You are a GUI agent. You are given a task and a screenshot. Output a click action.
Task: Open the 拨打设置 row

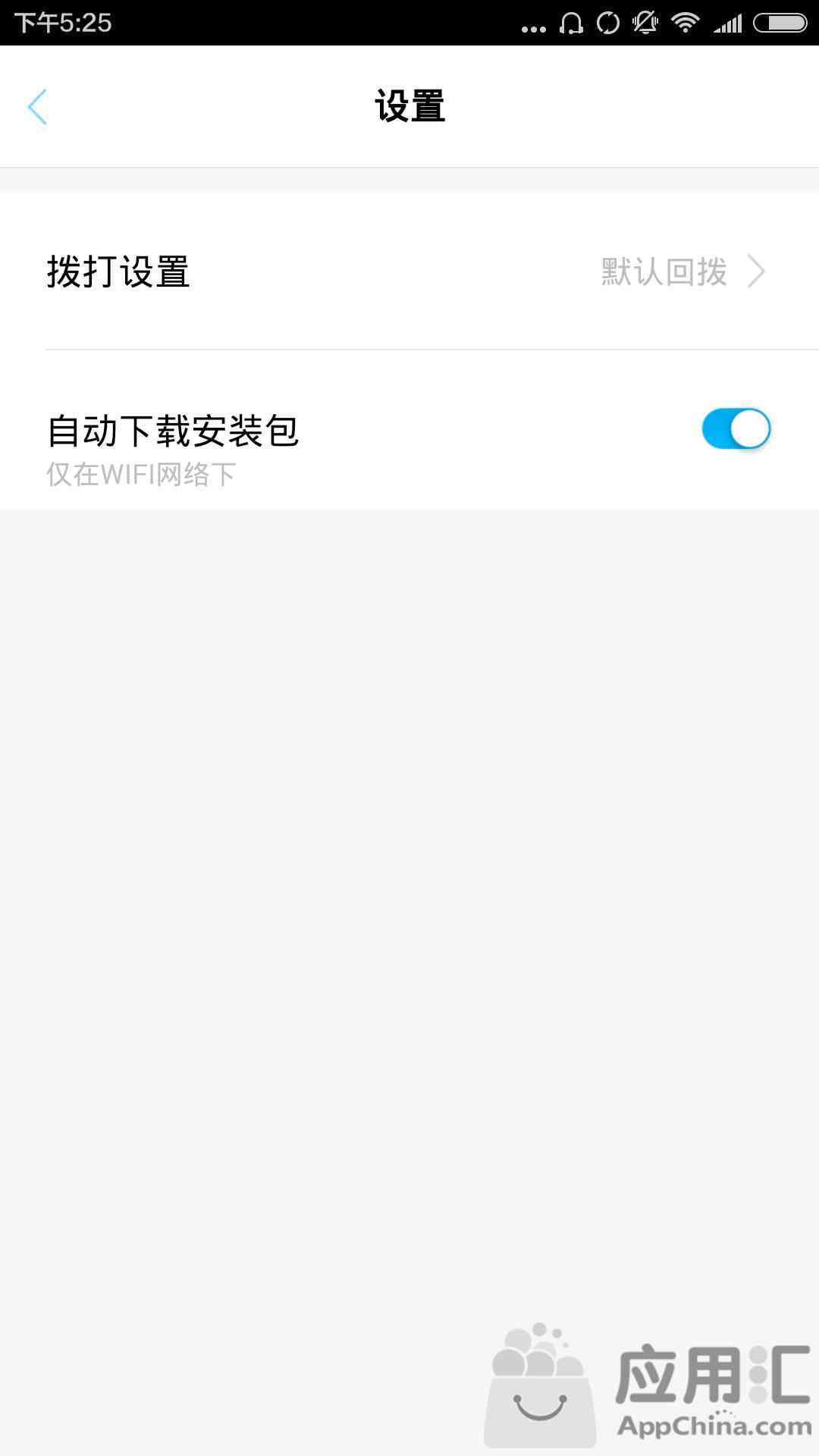[x=409, y=271]
